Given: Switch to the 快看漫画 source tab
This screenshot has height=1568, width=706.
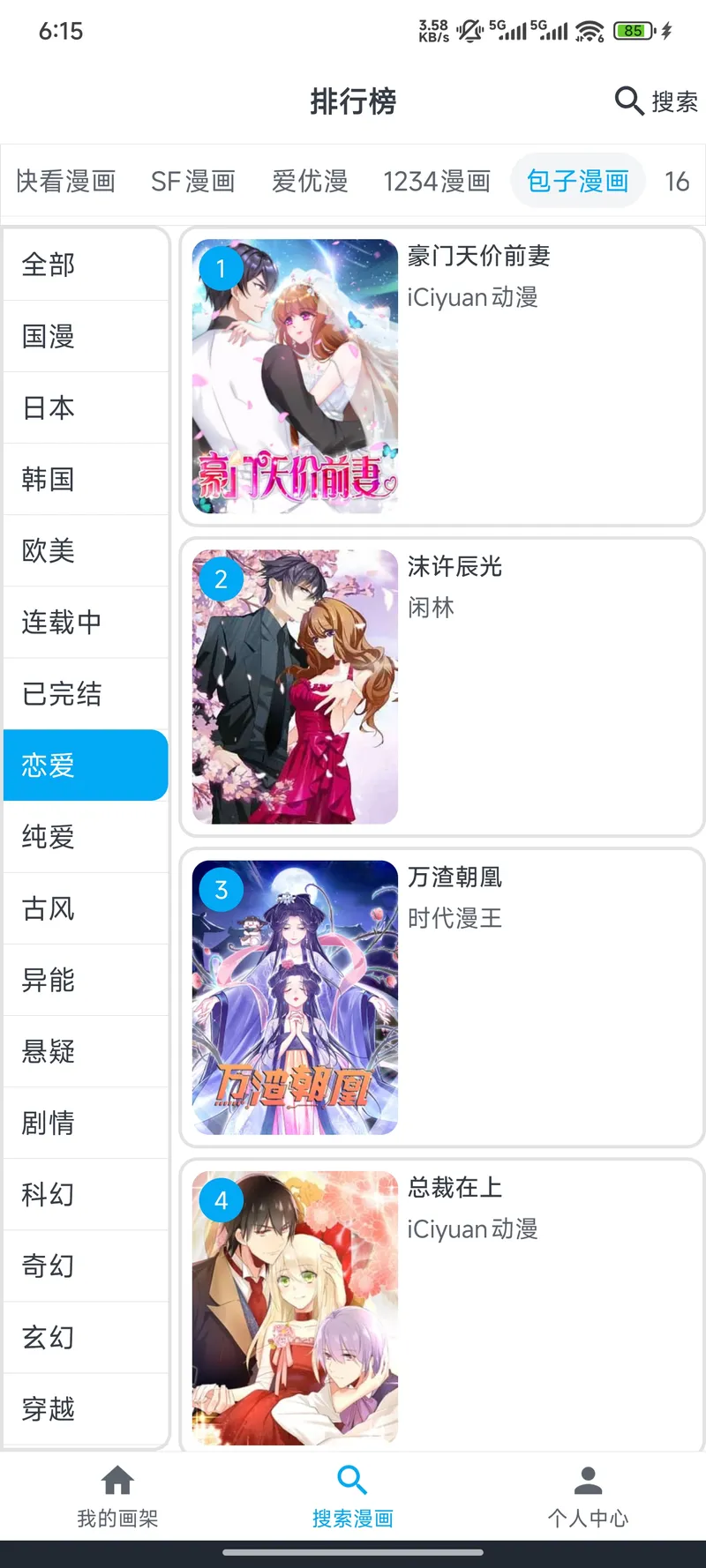Looking at the screenshot, I should coord(65,181).
